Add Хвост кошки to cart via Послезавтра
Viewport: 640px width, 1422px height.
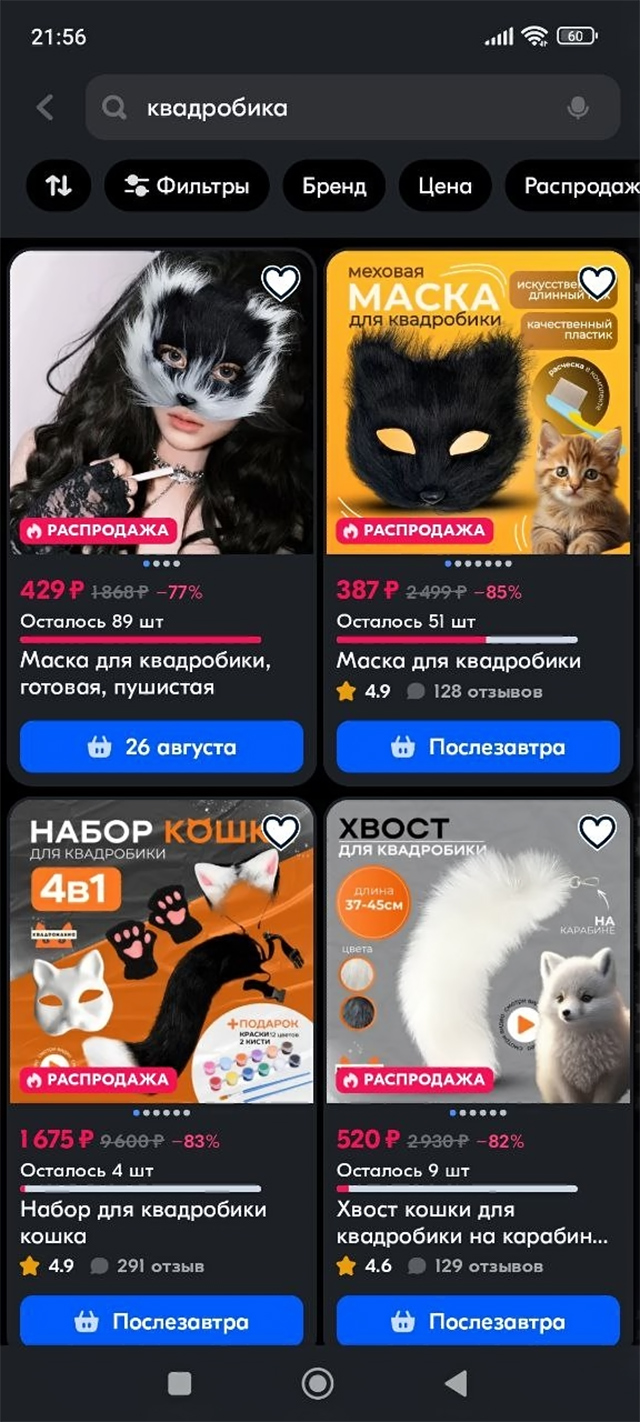(x=478, y=1321)
